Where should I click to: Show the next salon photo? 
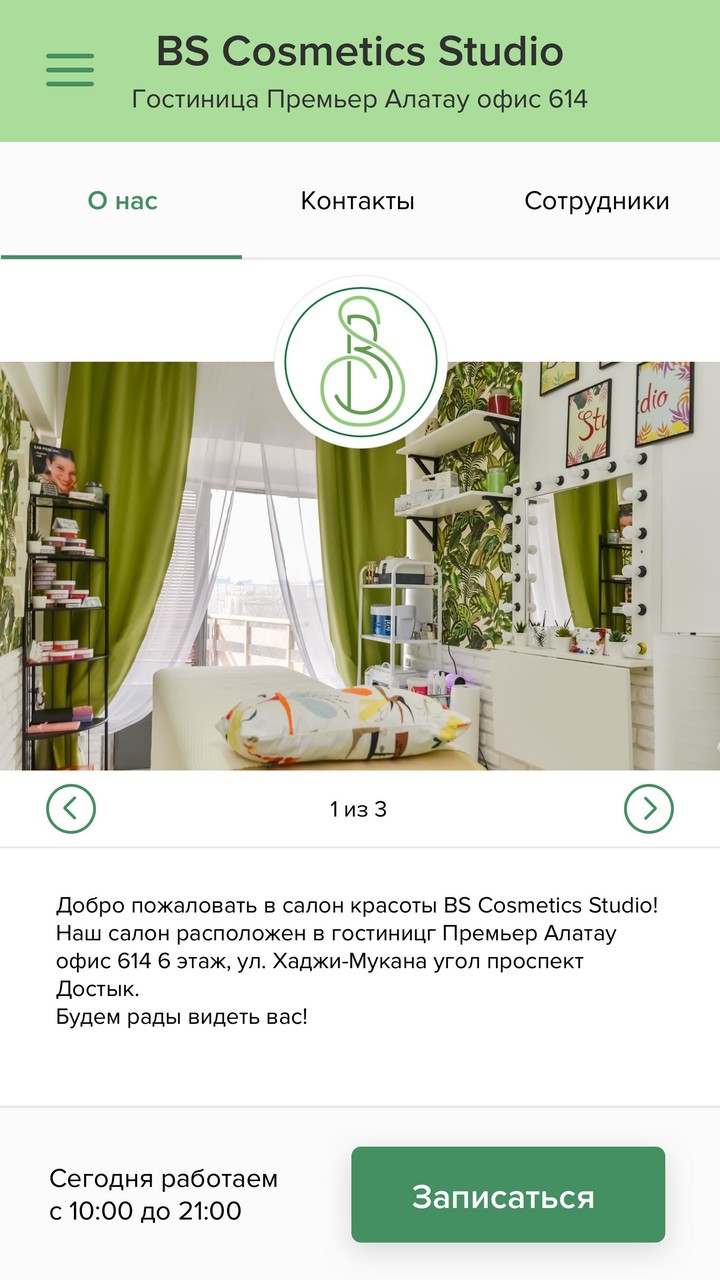649,809
